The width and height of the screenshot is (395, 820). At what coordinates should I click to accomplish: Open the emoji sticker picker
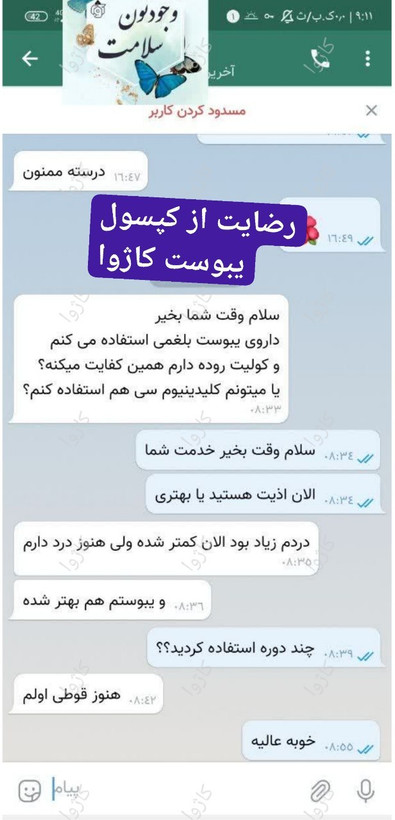[x=29, y=790]
